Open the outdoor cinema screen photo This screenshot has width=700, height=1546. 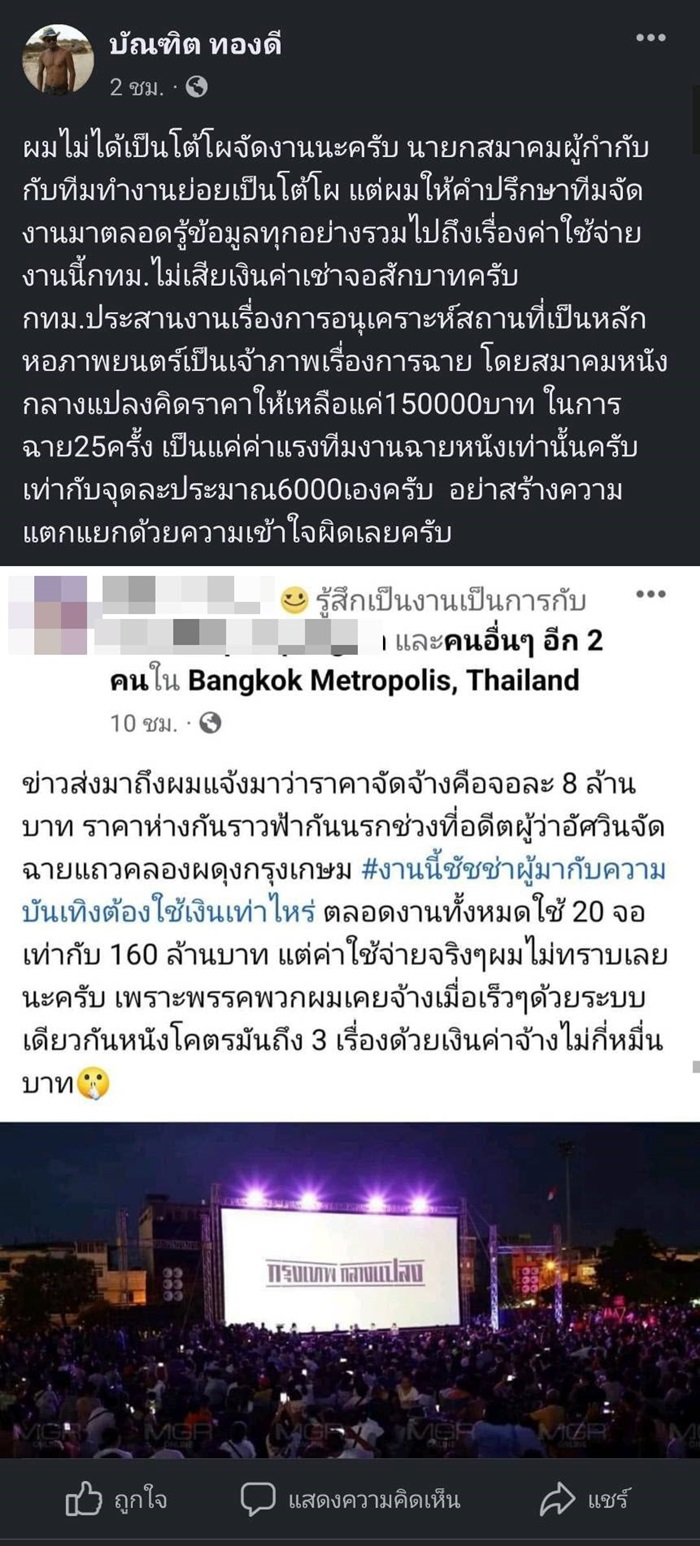pos(350,1289)
